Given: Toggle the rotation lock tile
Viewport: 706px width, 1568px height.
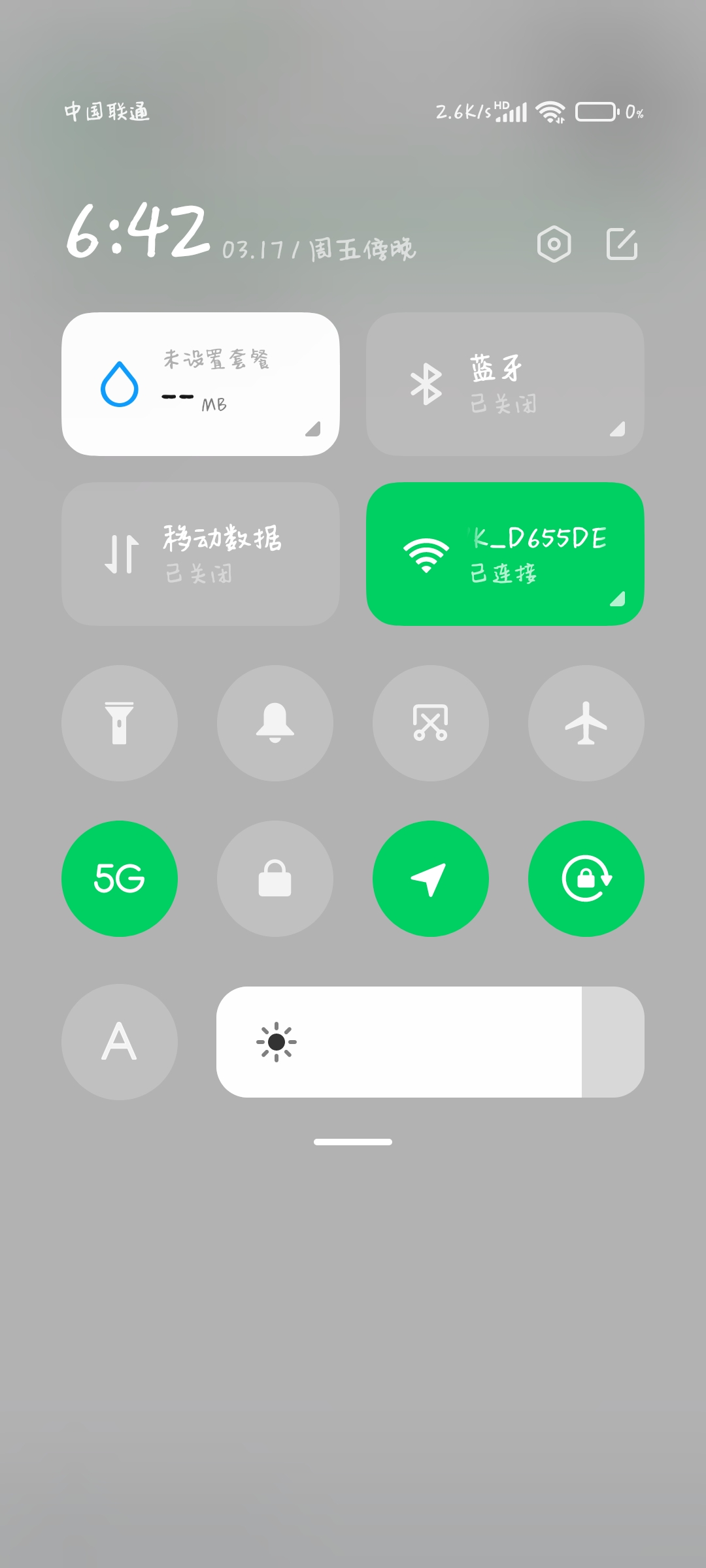Looking at the screenshot, I should click(x=586, y=879).
